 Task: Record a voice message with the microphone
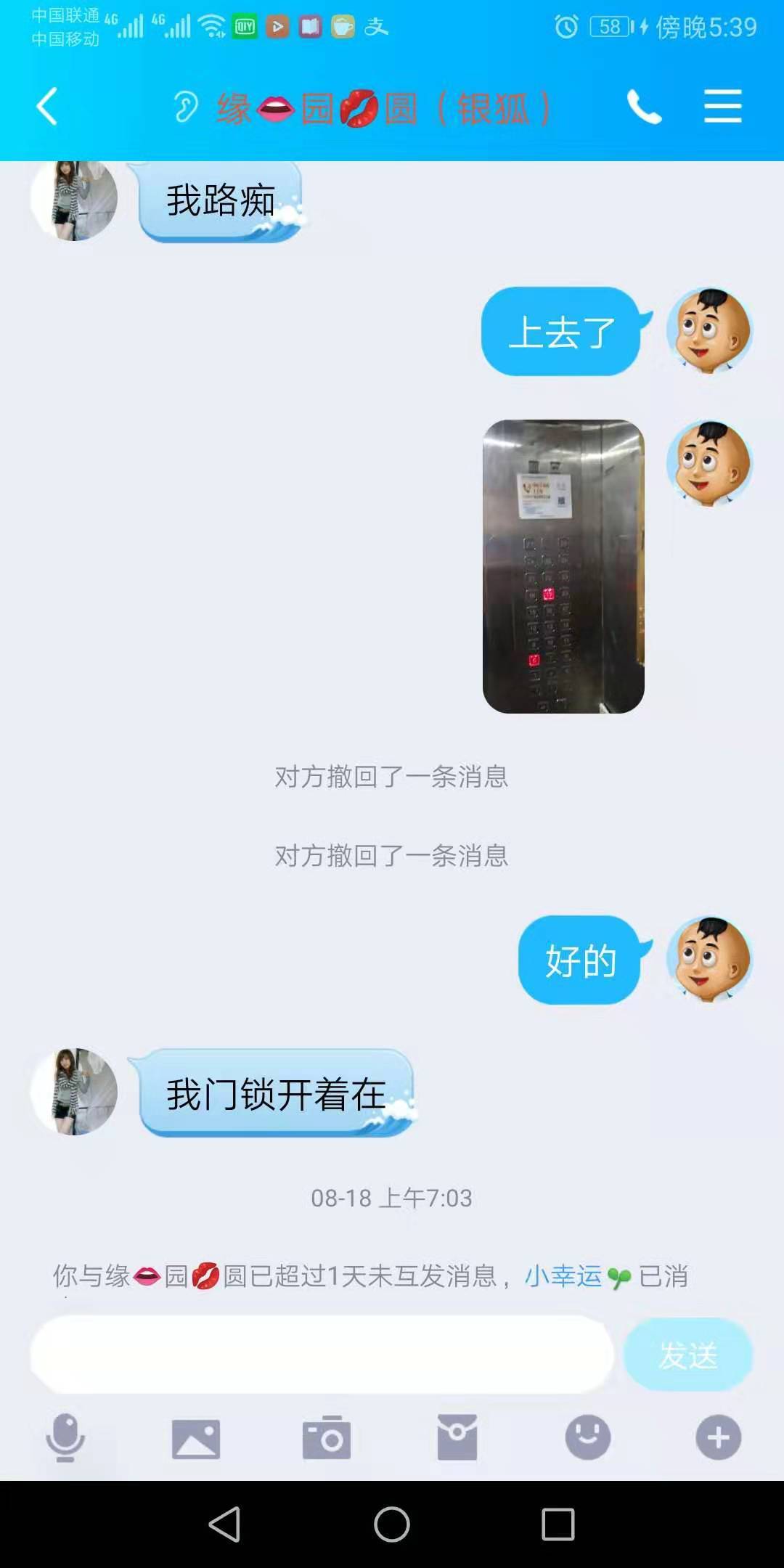coord(65,1437)
